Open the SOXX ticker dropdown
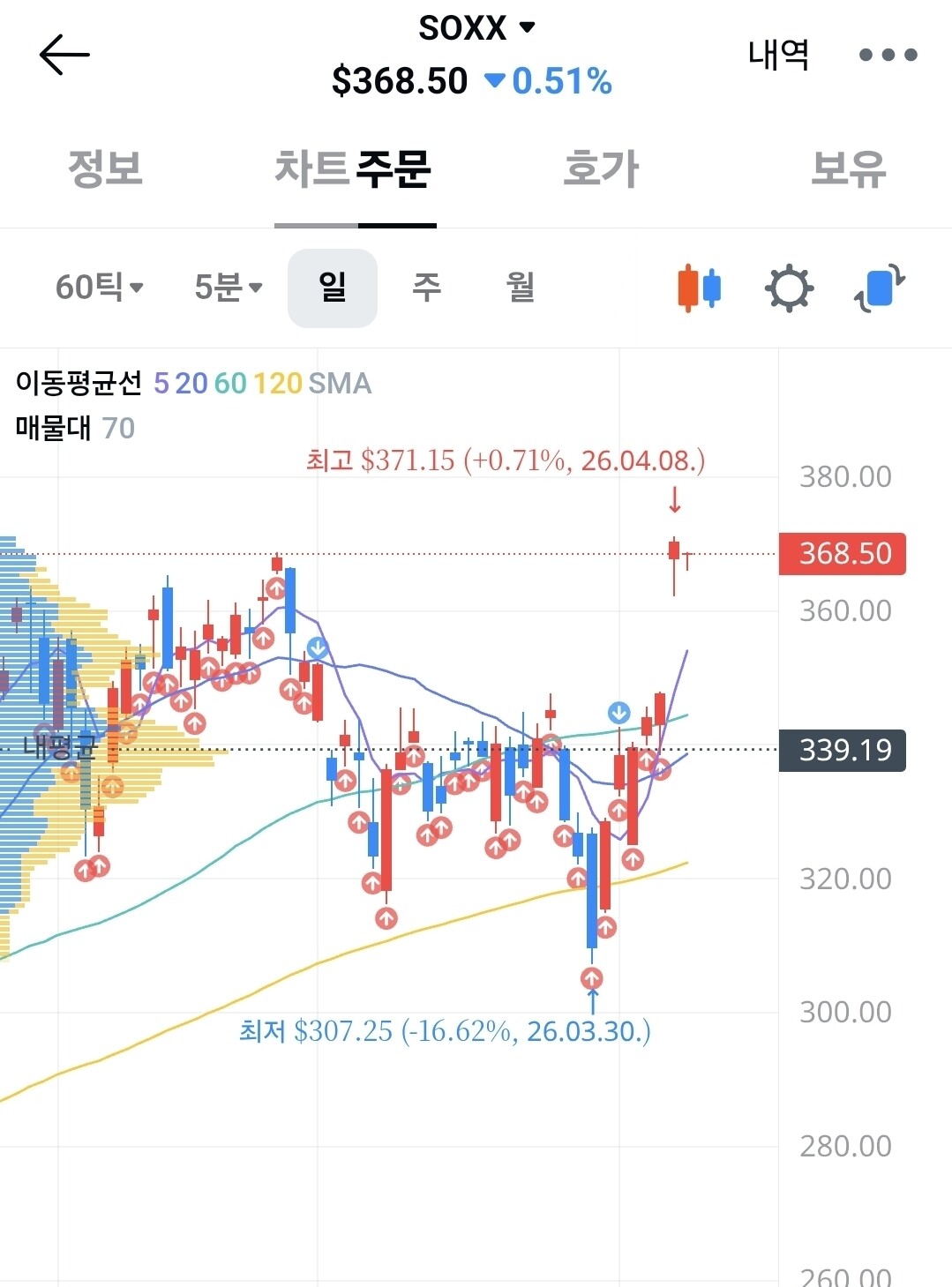The image size is (952, 1287). 477,28
